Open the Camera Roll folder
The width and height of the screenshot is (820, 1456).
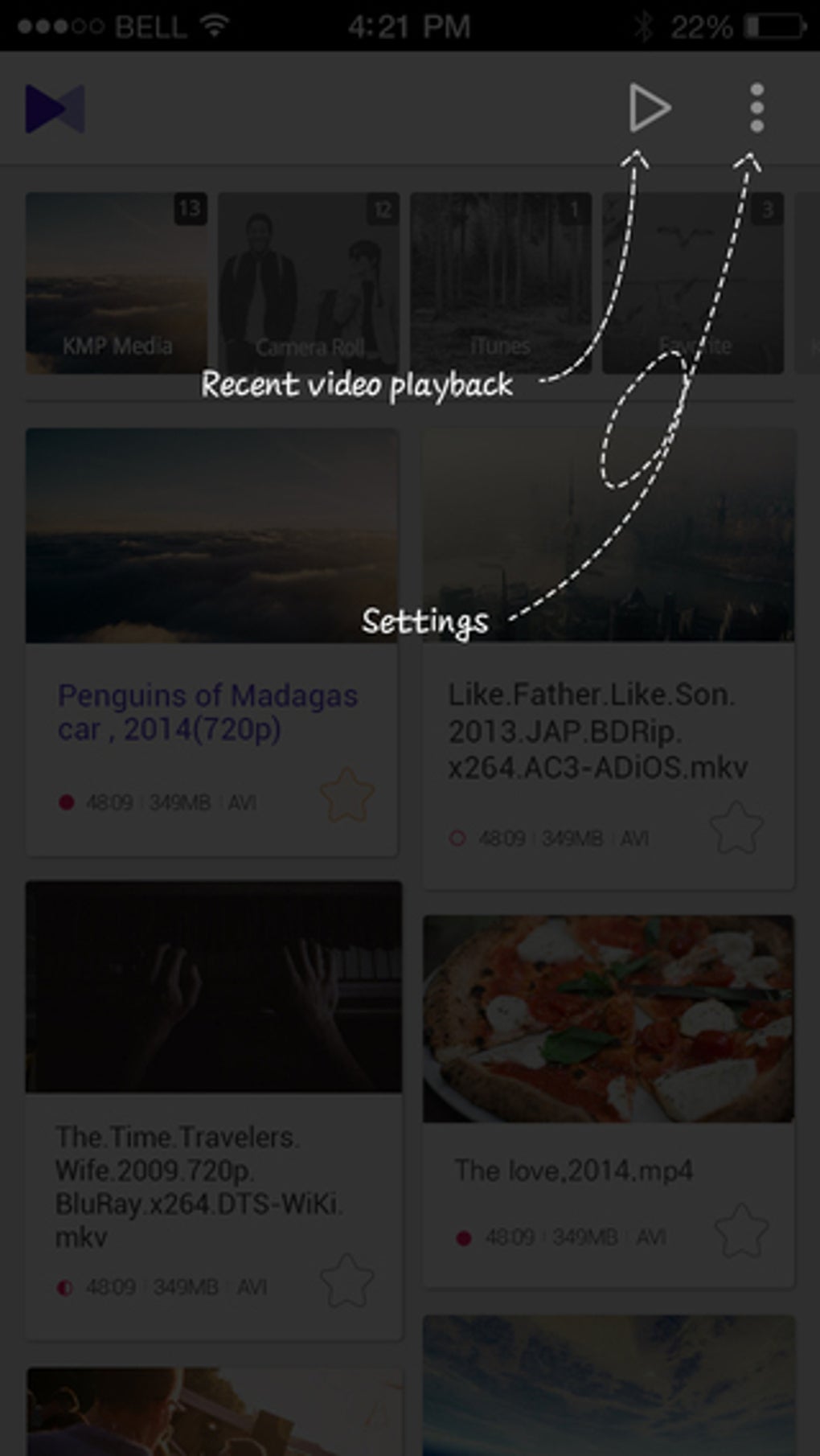pyautogui.click(x=309, y=283)
